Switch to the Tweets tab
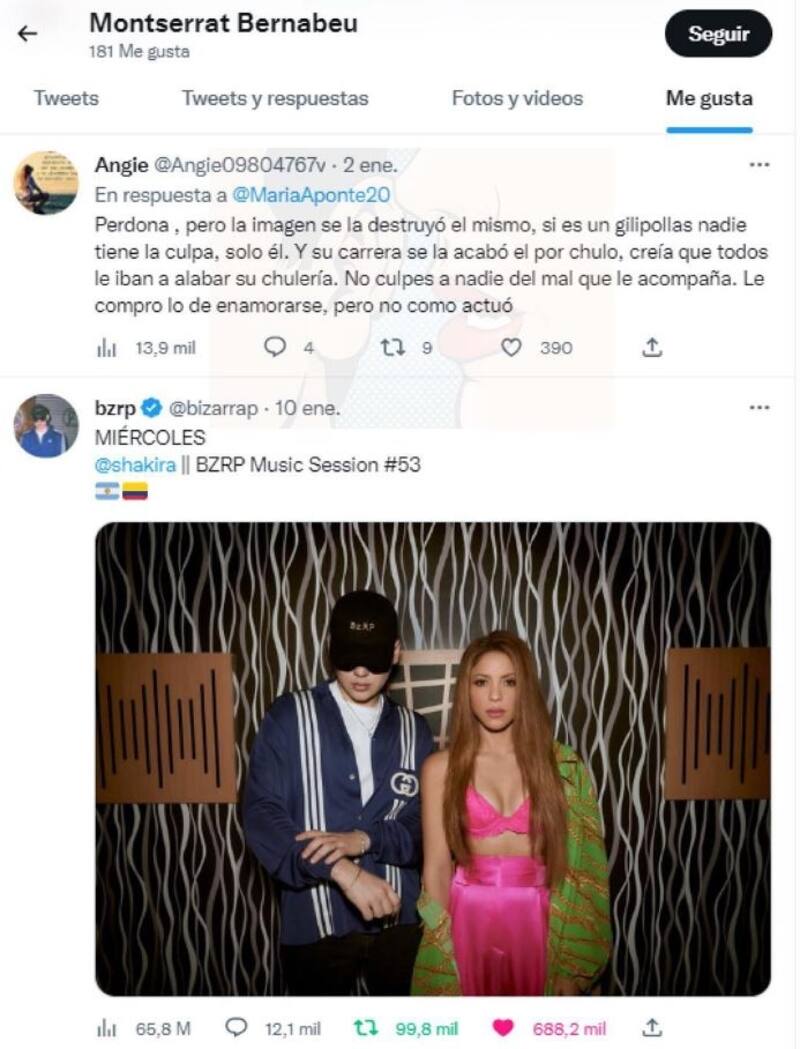This screenshot has height=1049, width=800. [x=66, y=98]
